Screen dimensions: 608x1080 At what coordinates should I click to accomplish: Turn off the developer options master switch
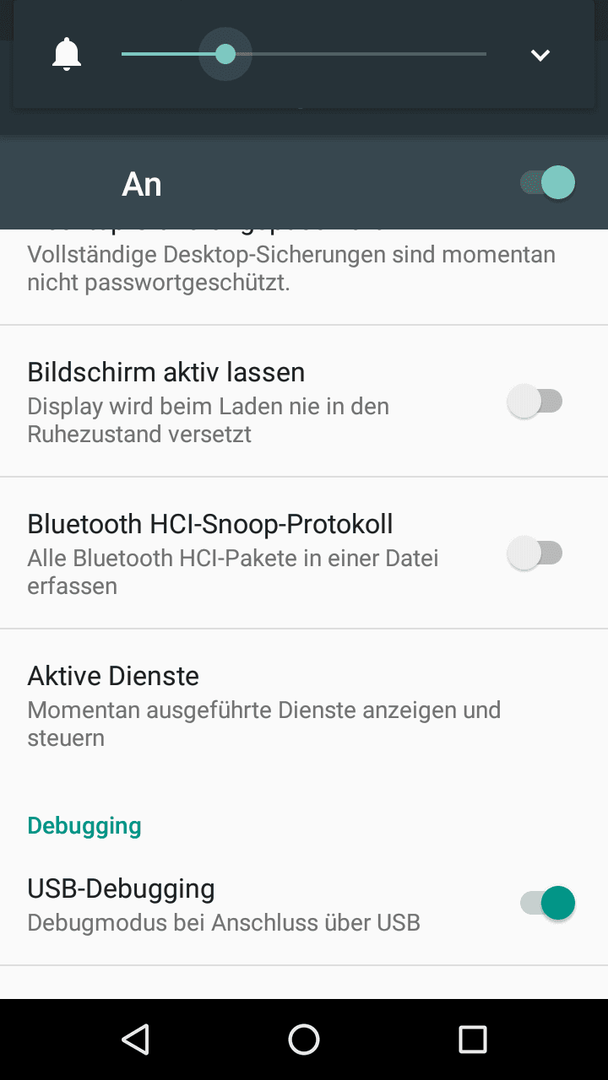(547, 183)
